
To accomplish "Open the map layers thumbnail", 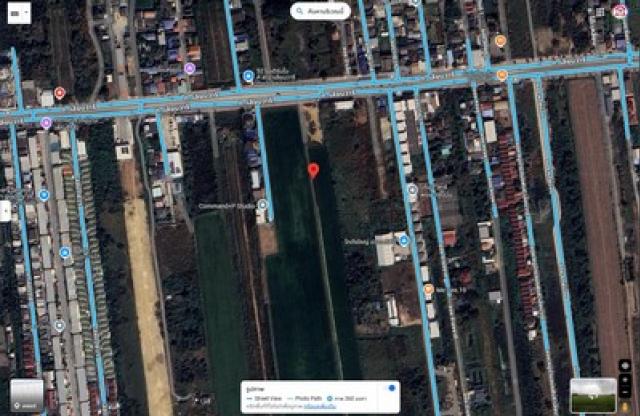I will click(26, 396).
